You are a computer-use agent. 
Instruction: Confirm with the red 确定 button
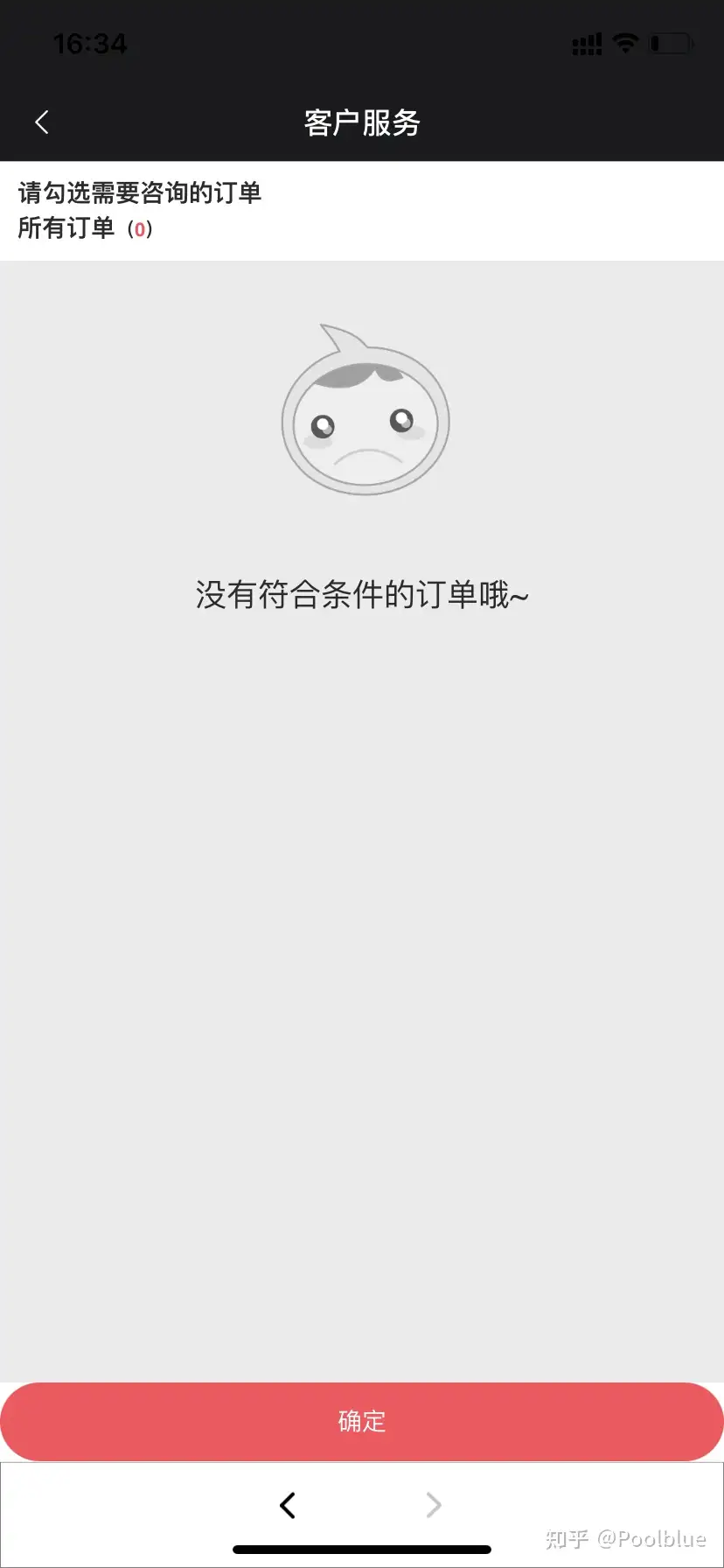point(362,1421)
